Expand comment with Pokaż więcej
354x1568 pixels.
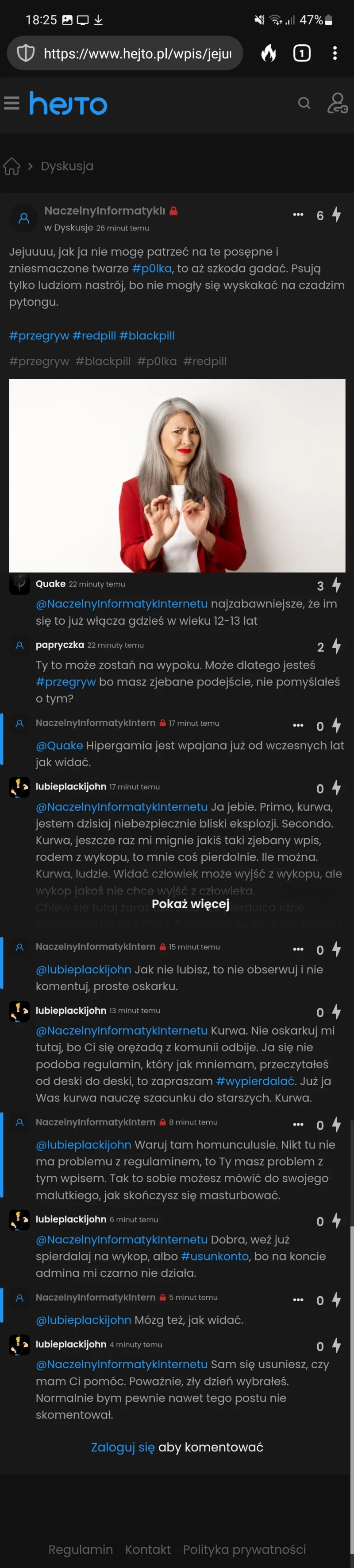190,904
